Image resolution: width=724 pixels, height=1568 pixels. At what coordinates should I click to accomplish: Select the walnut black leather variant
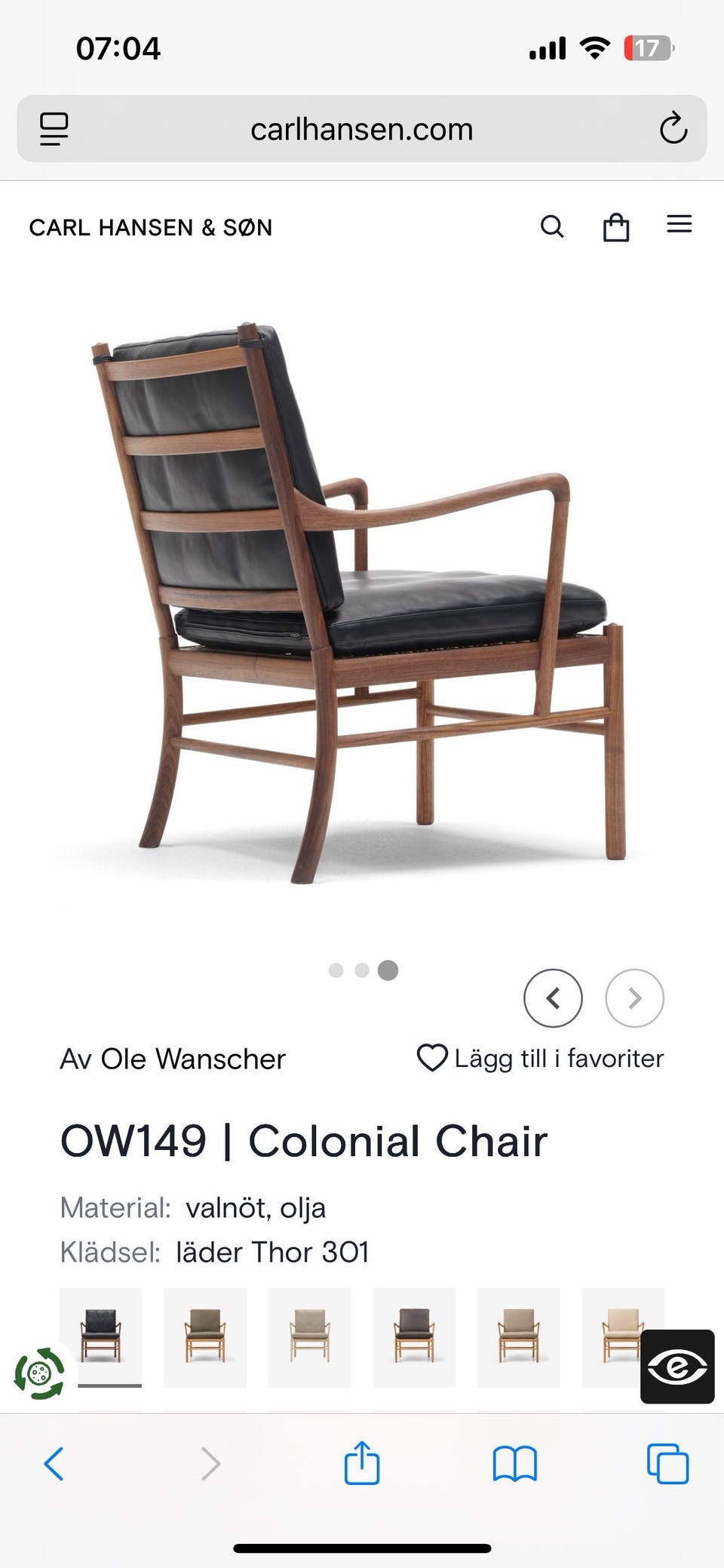[x=100, y=1337]
